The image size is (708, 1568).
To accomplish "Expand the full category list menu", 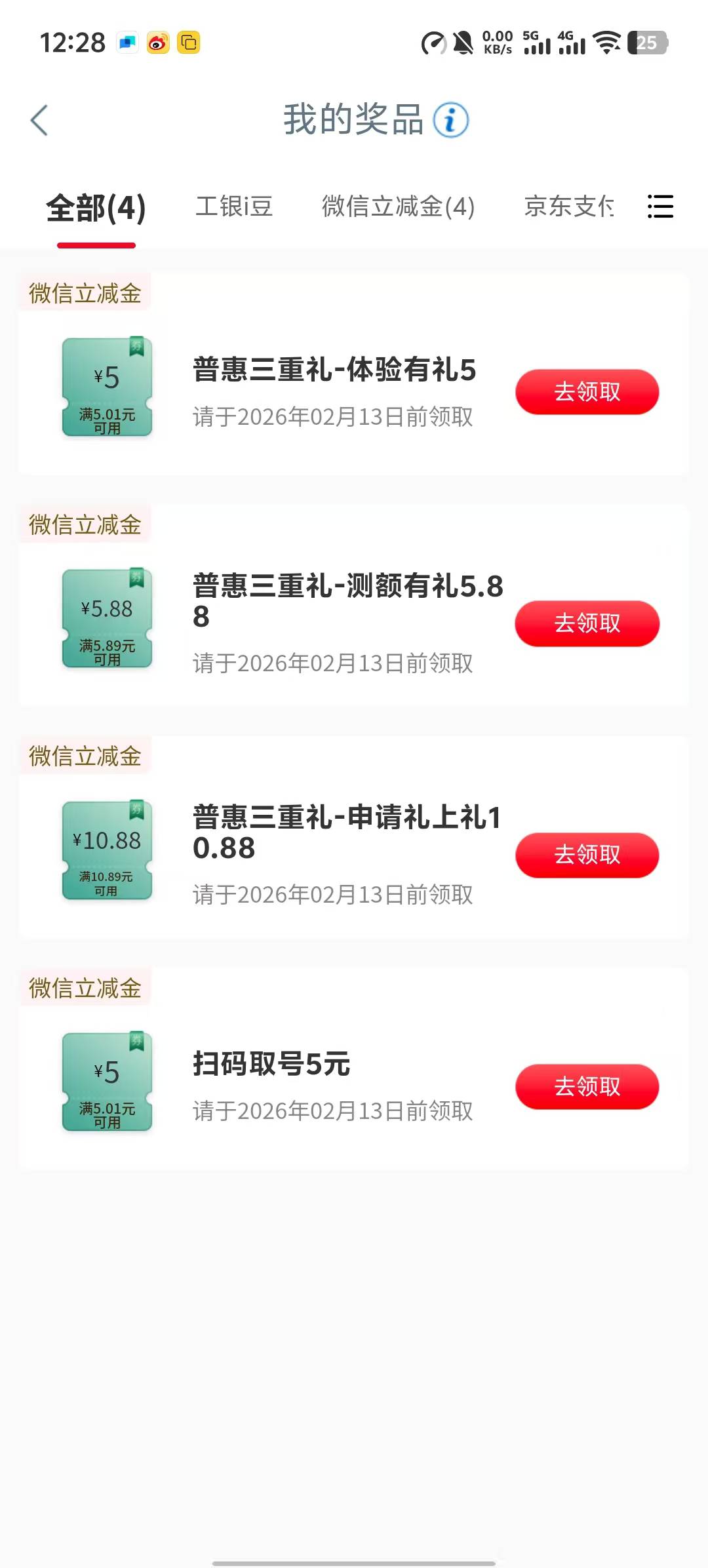I will 659,207.
